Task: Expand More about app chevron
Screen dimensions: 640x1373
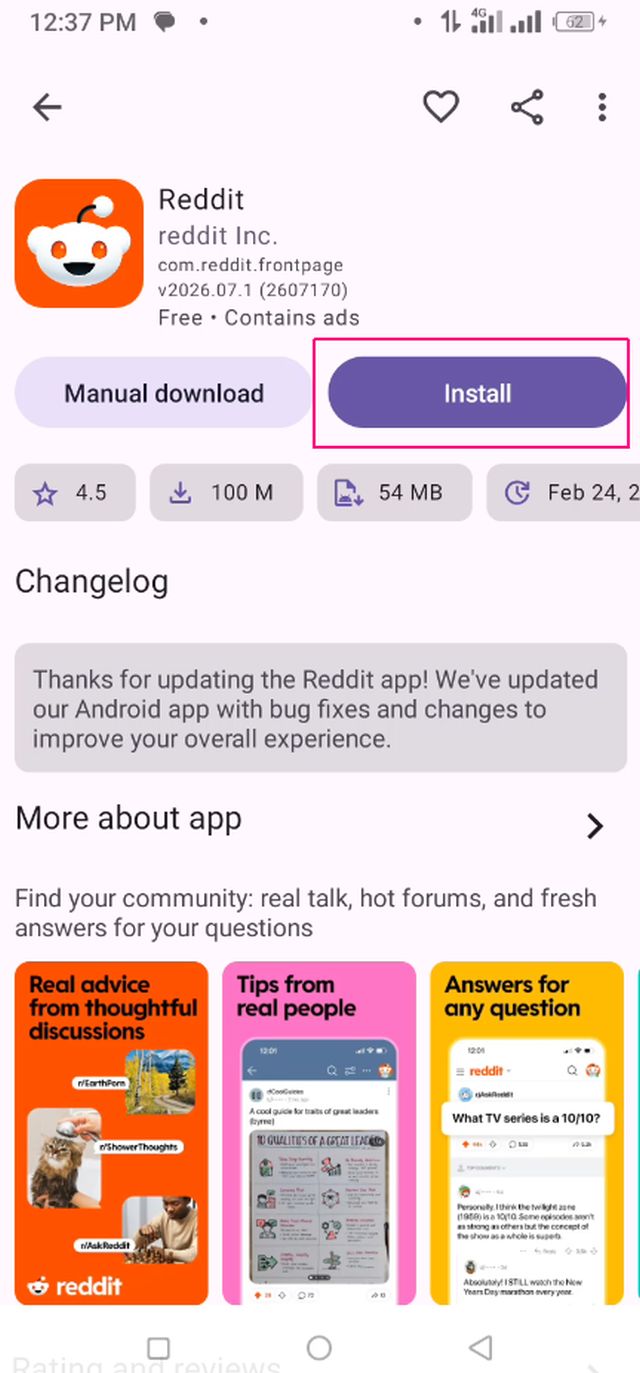Action: (595, 825)
